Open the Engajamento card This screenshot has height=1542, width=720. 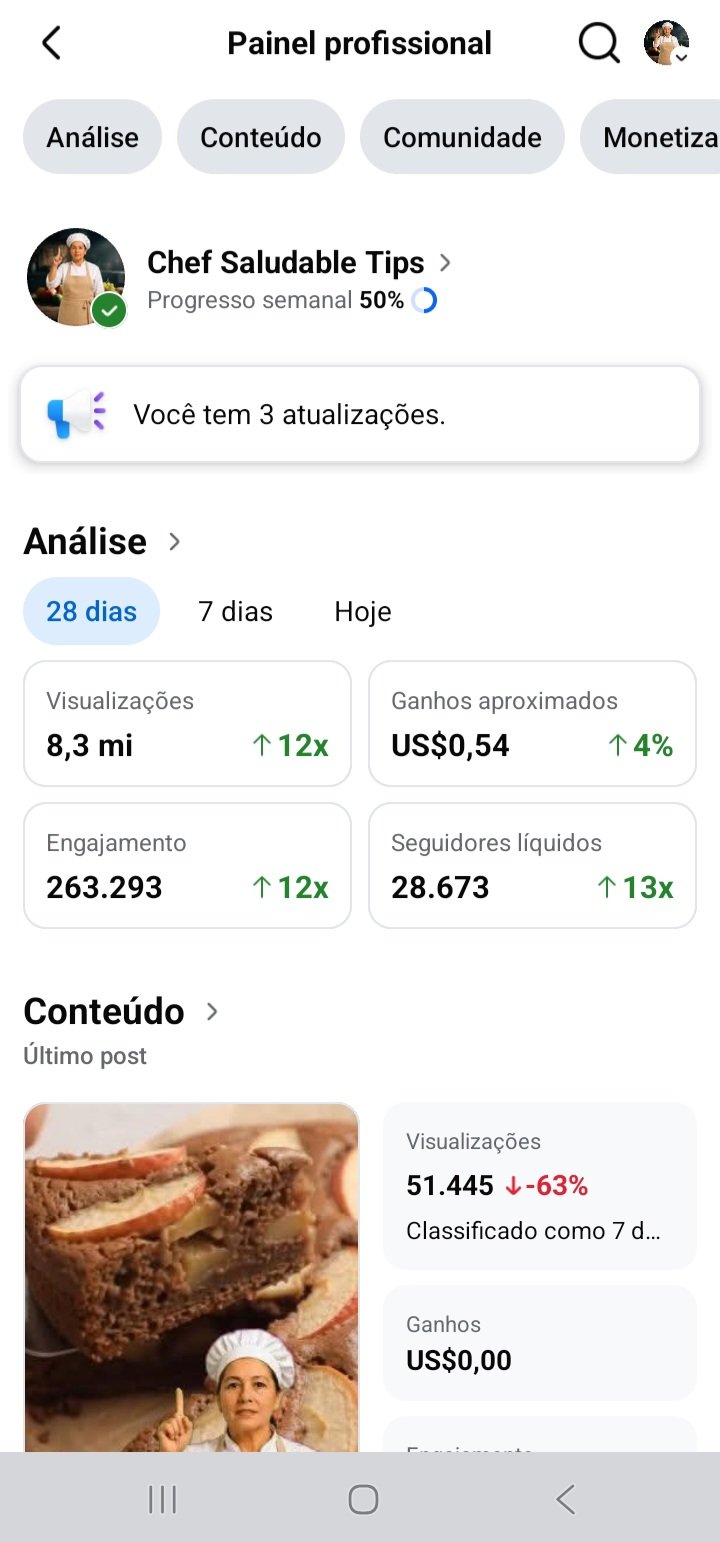pyautogui.click(x=187, y=865)
